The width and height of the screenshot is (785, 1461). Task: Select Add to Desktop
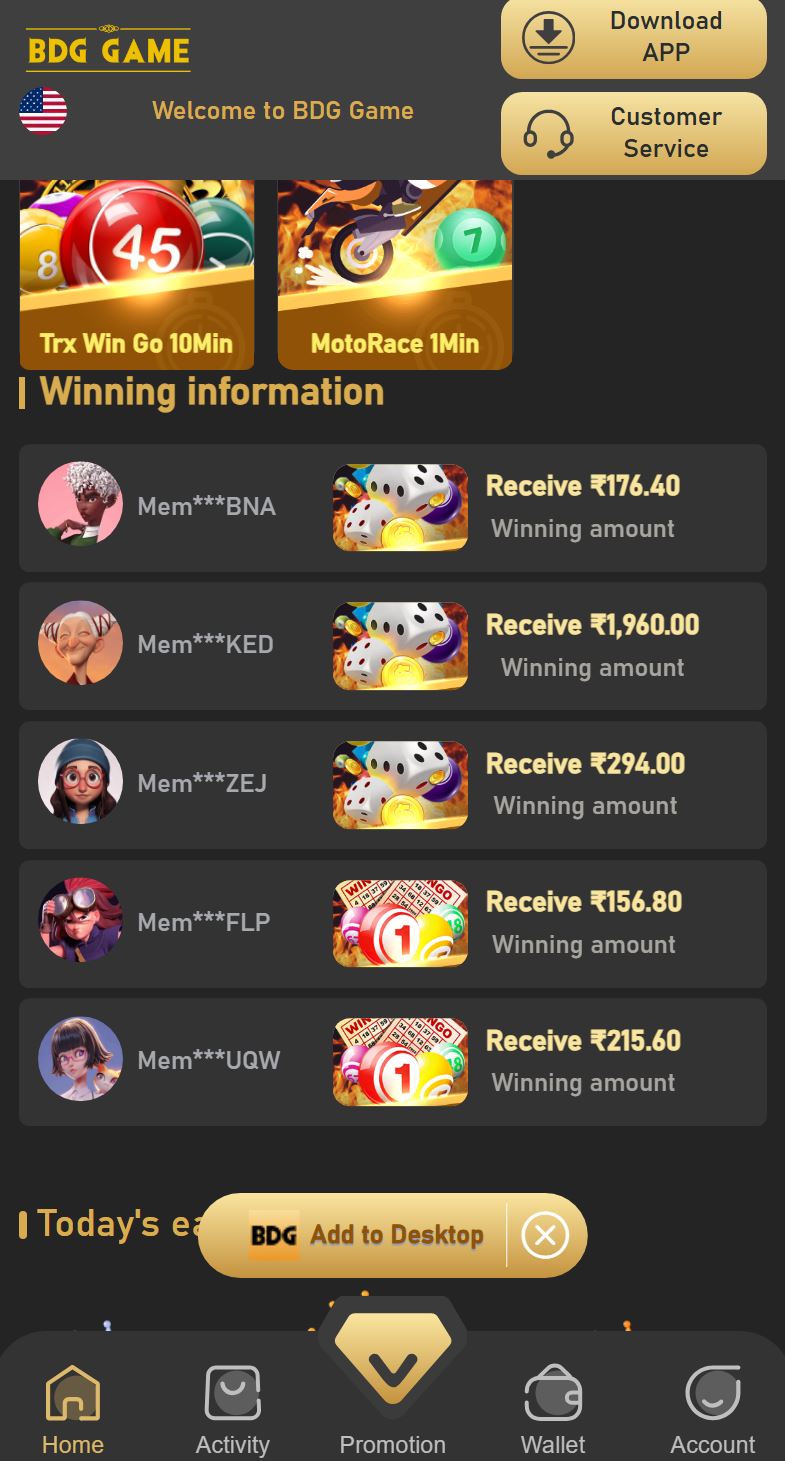[x=366, y=1235]
